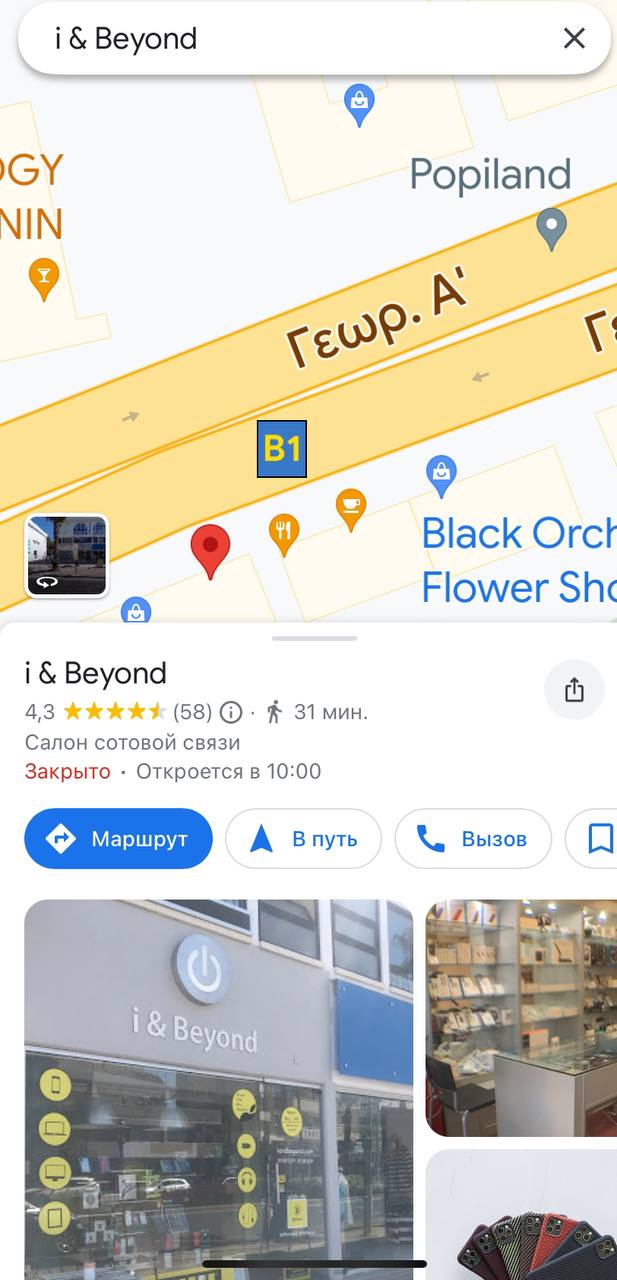Get directions with the Маршрут button
Screen dimensions: 617x1280
tap(119, 839)
